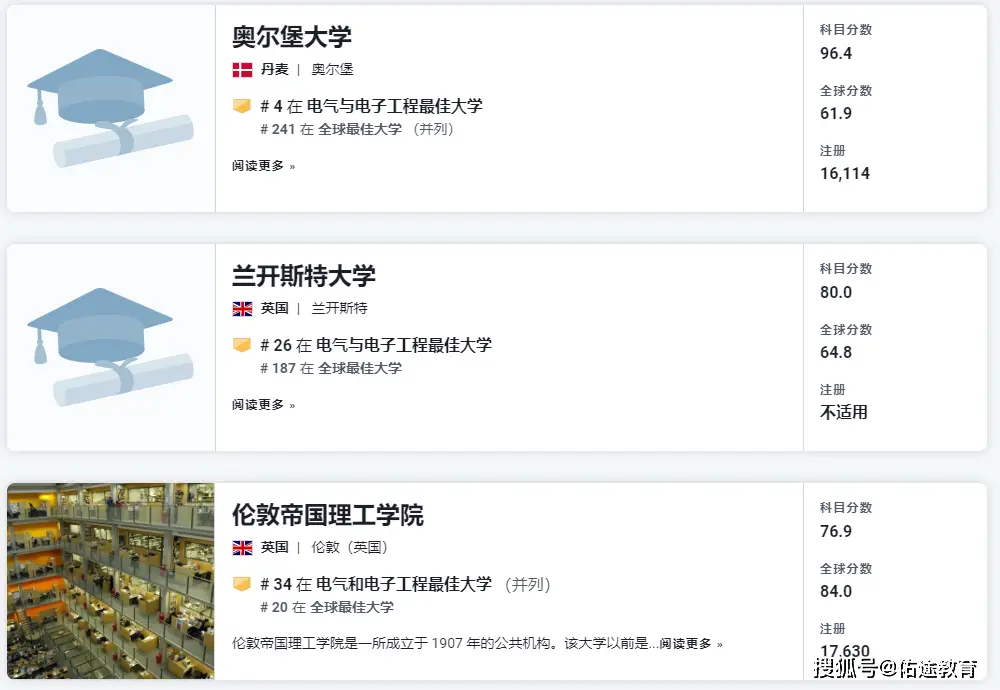Open the 伦敦帝国理工学院 title link
Image resolution: width=1000 pixels, height=690 pixels.
point(328,515)
